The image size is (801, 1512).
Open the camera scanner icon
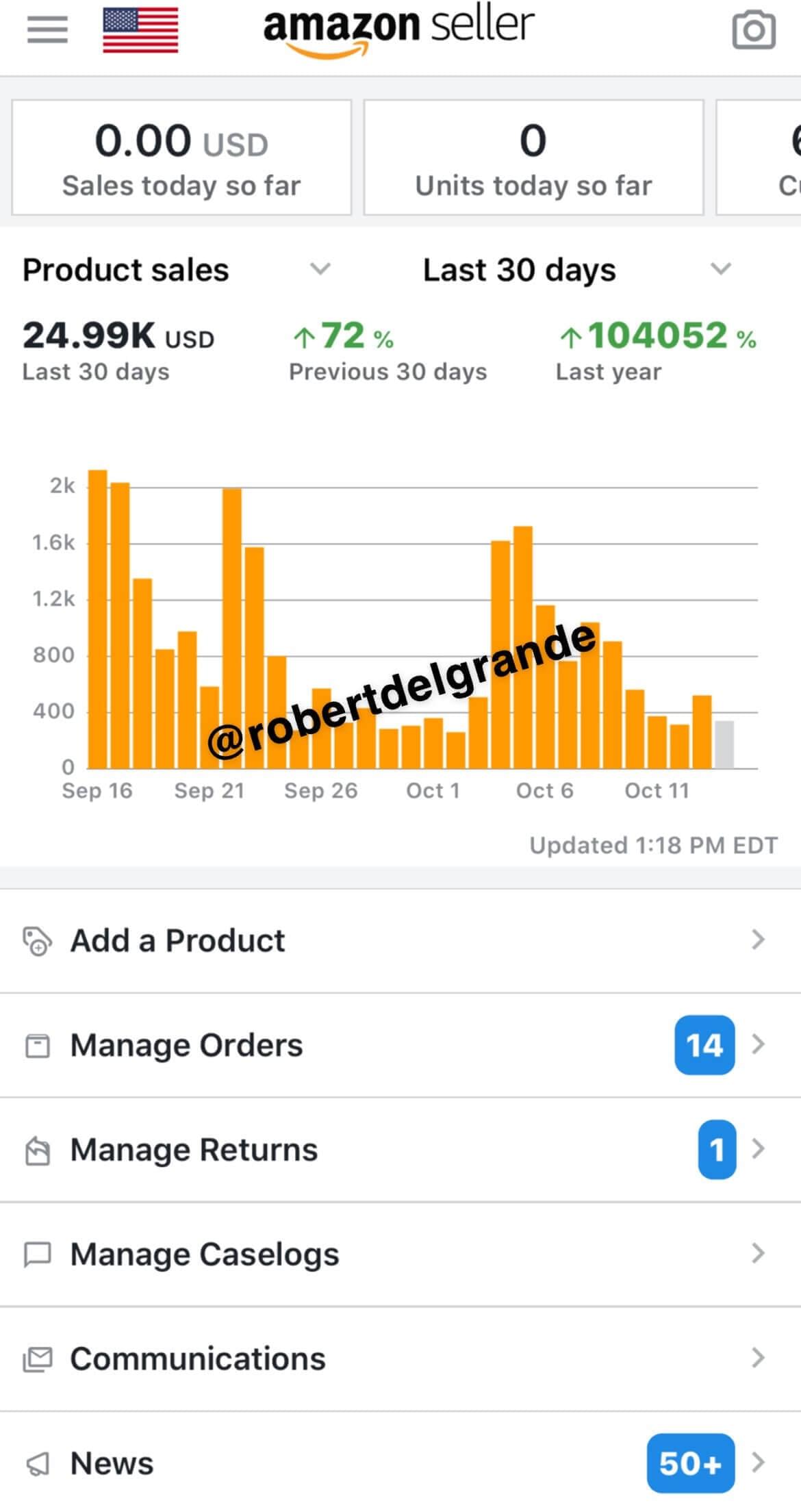pyautogui.click(x=754, y=30)
